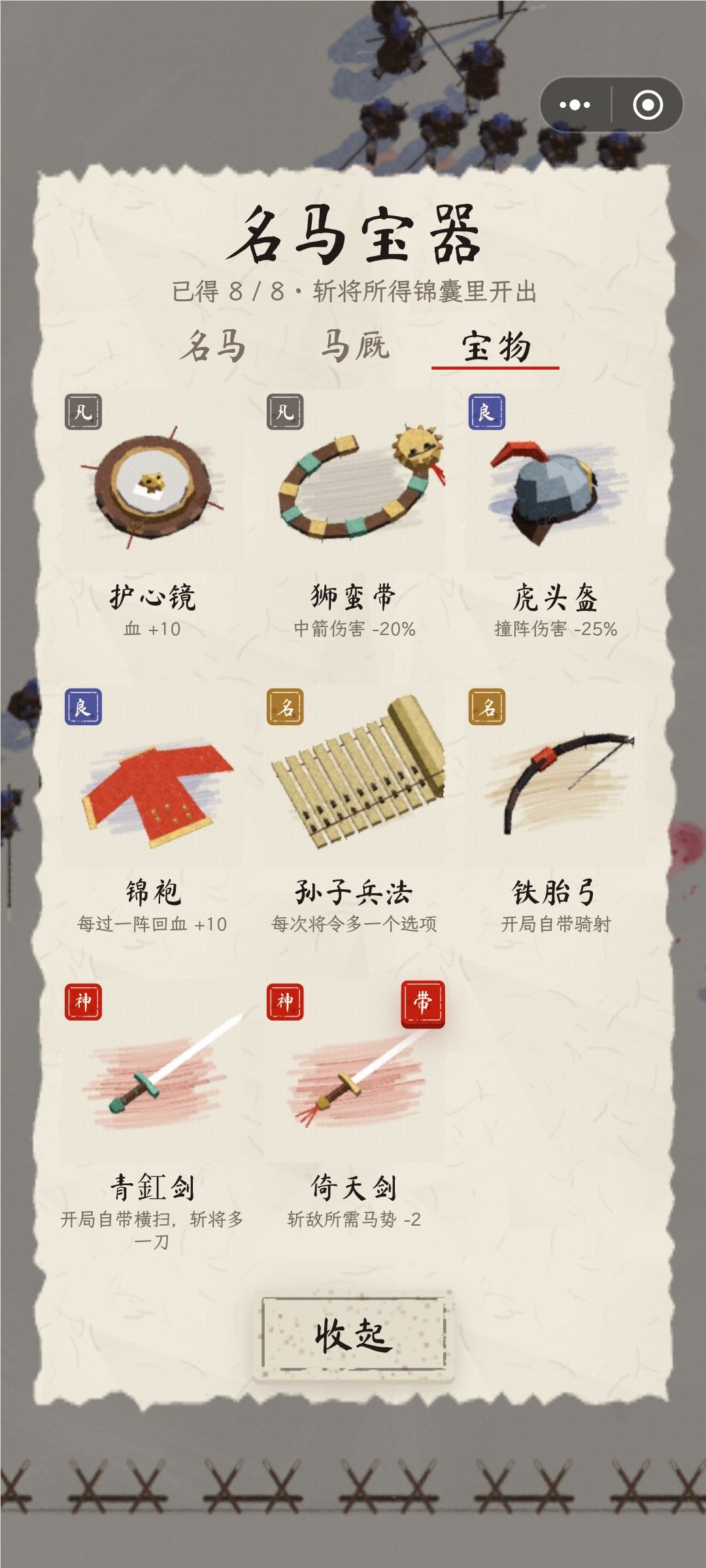Equip the 青釭剑 sword
Screen dimensions: 706x1568
pyautogui.click(x=152, y=1114)
